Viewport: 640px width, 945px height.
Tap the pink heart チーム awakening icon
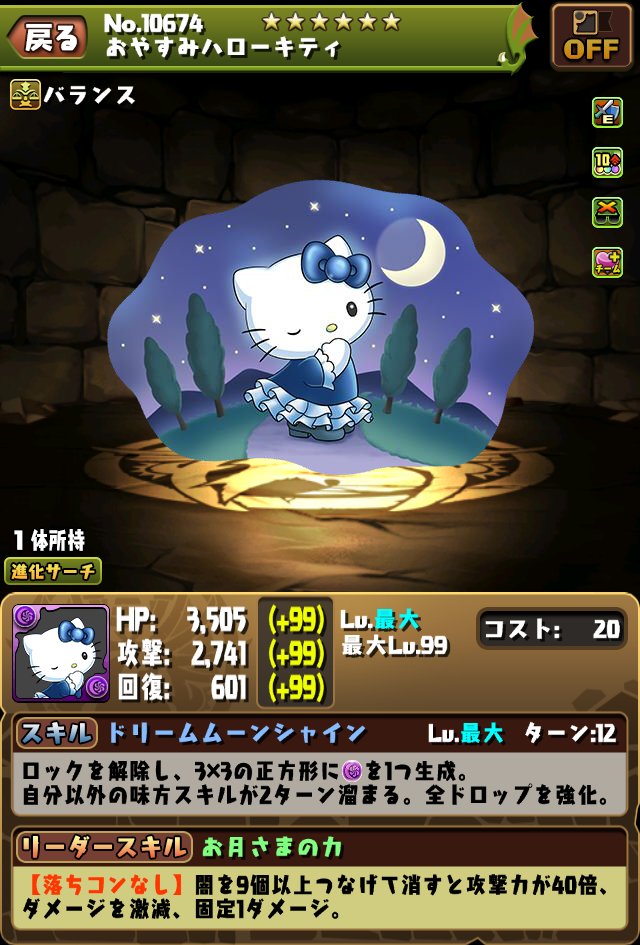point(607,261)
